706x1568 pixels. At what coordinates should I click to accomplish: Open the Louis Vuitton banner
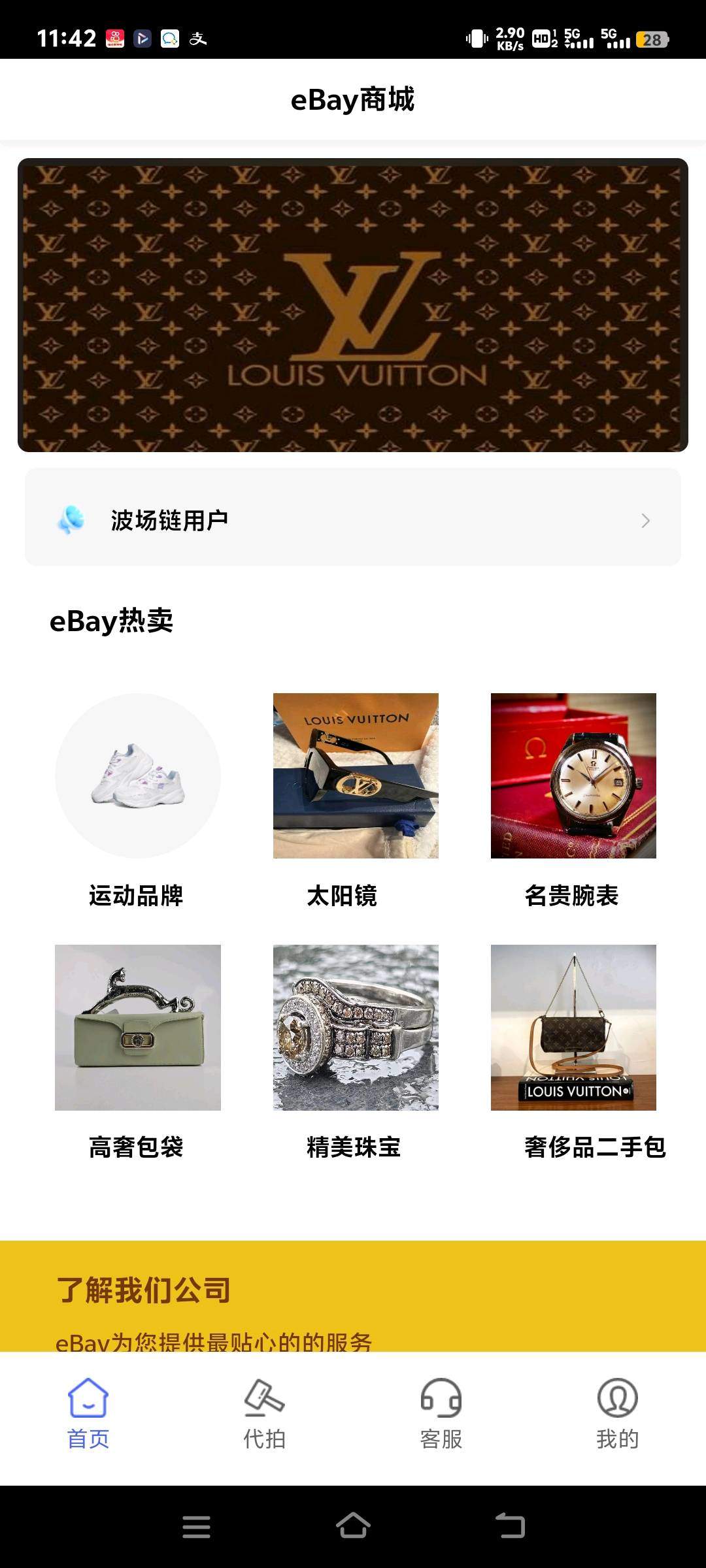click(353, 304)
